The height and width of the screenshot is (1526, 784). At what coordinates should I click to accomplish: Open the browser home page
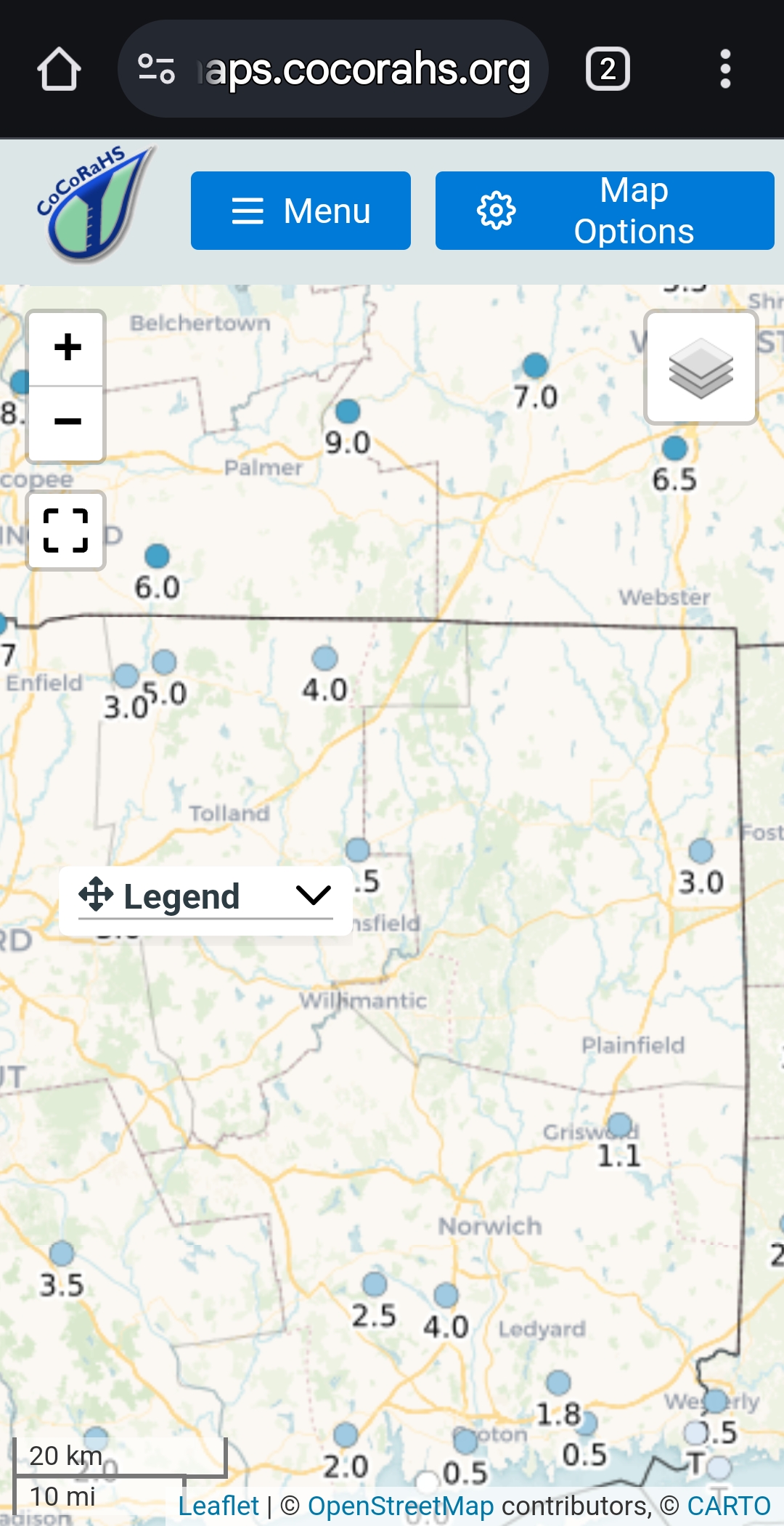(x=59, y=69)
